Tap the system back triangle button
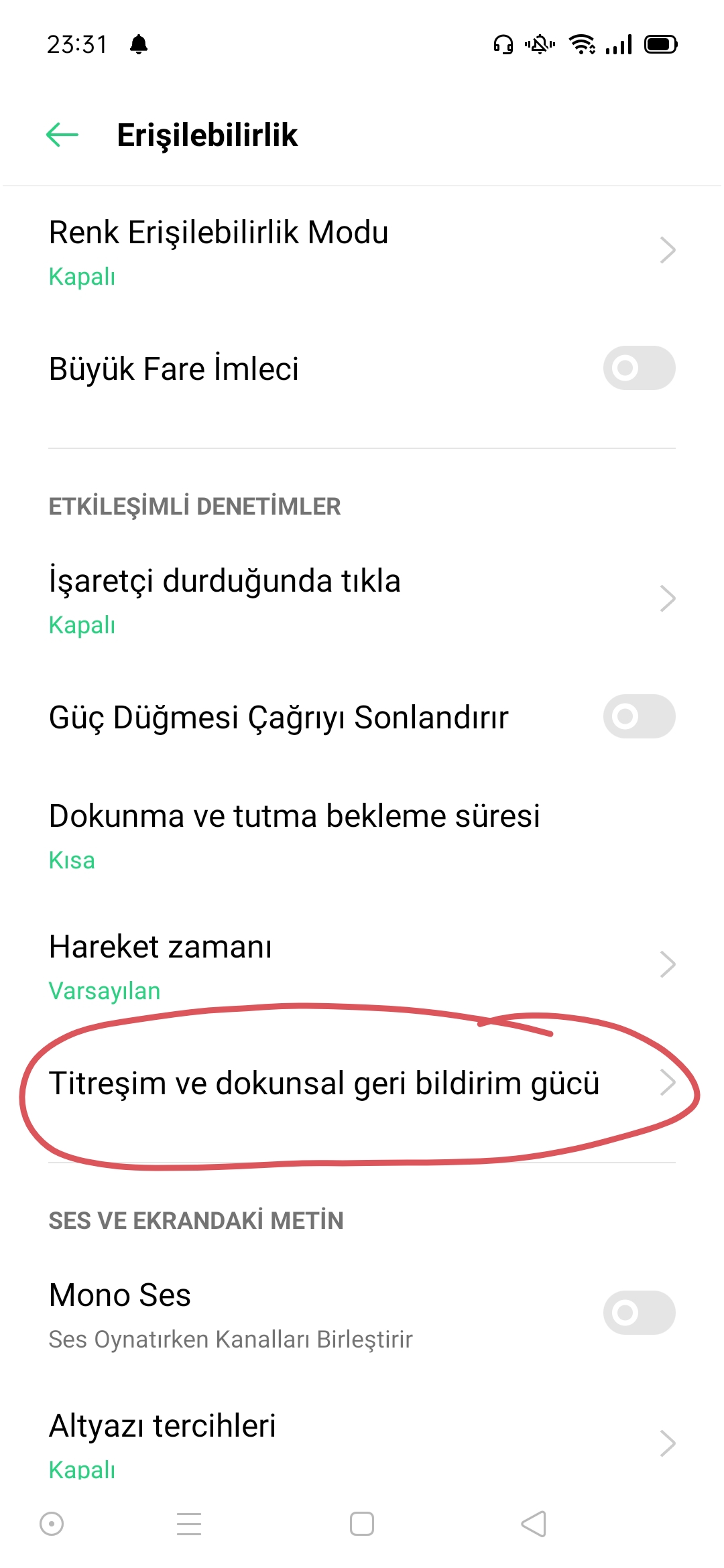The height and width of the screenshot is (1568, 724). pyautogui.click(x=534, y=1524)
